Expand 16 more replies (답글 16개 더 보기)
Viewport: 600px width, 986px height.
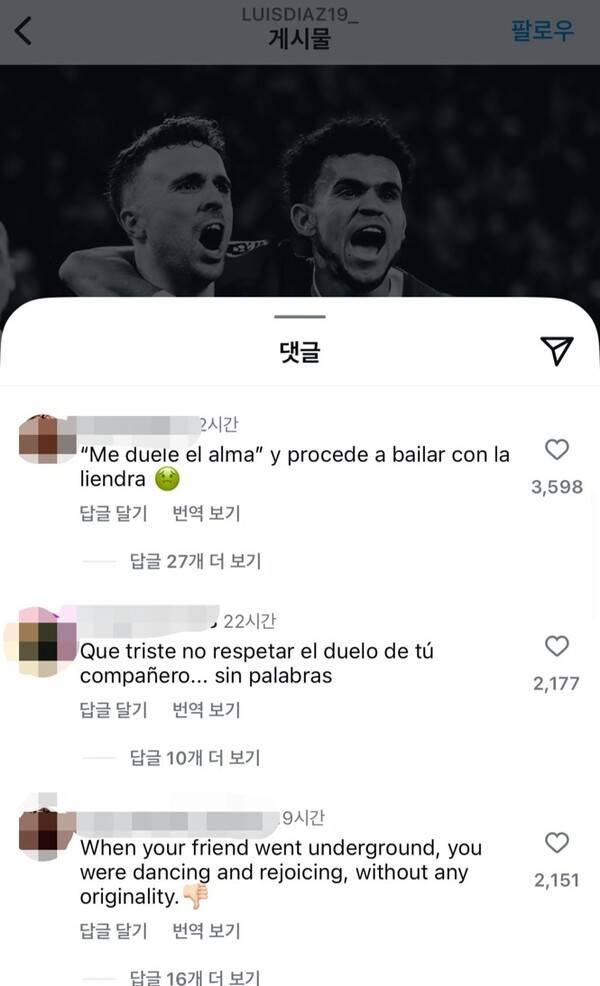(195, 977)
